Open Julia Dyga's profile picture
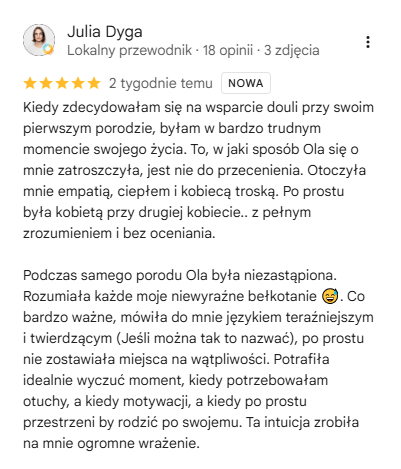This screenshot has height=469, width=401. click(39, 40)
